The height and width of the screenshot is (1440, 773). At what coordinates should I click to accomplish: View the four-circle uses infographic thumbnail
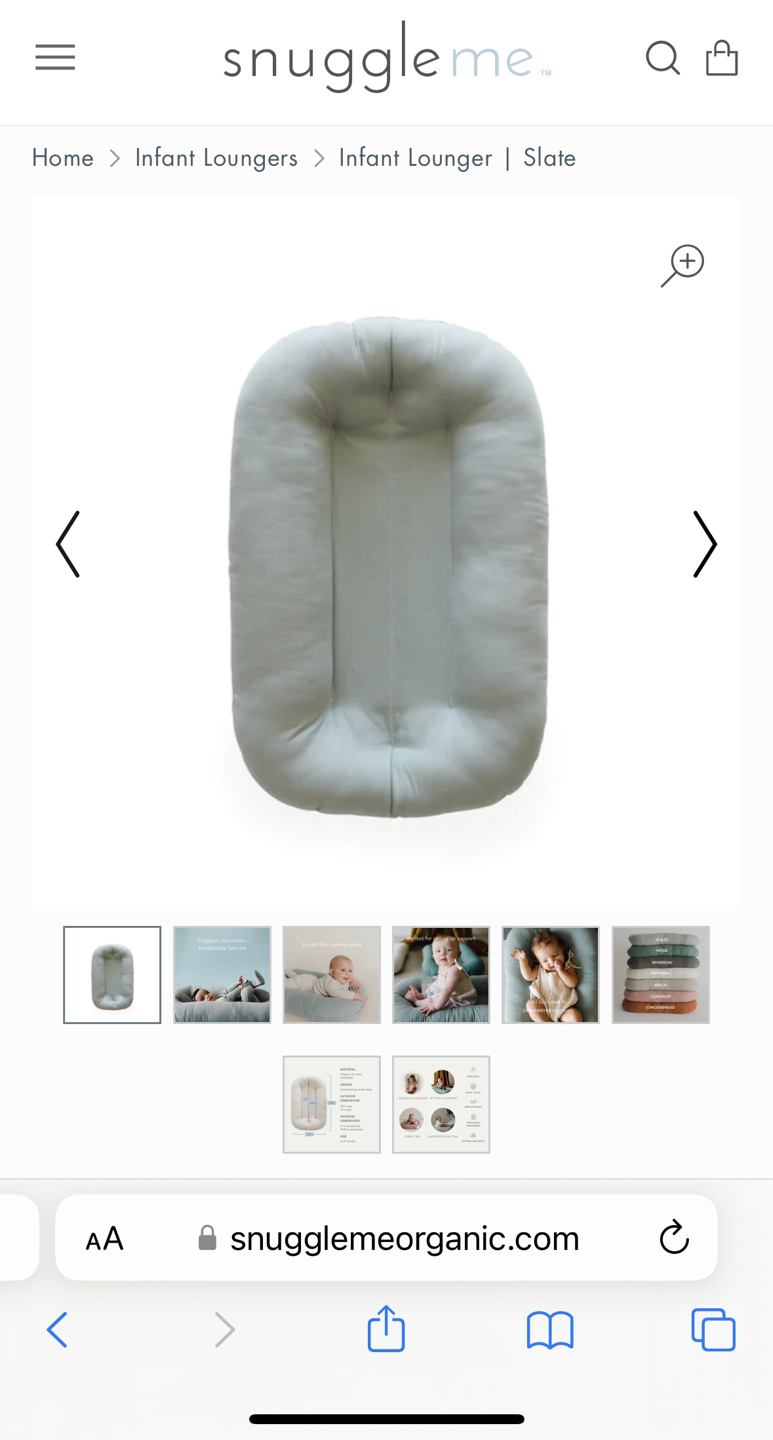(x=441, y=1105)
